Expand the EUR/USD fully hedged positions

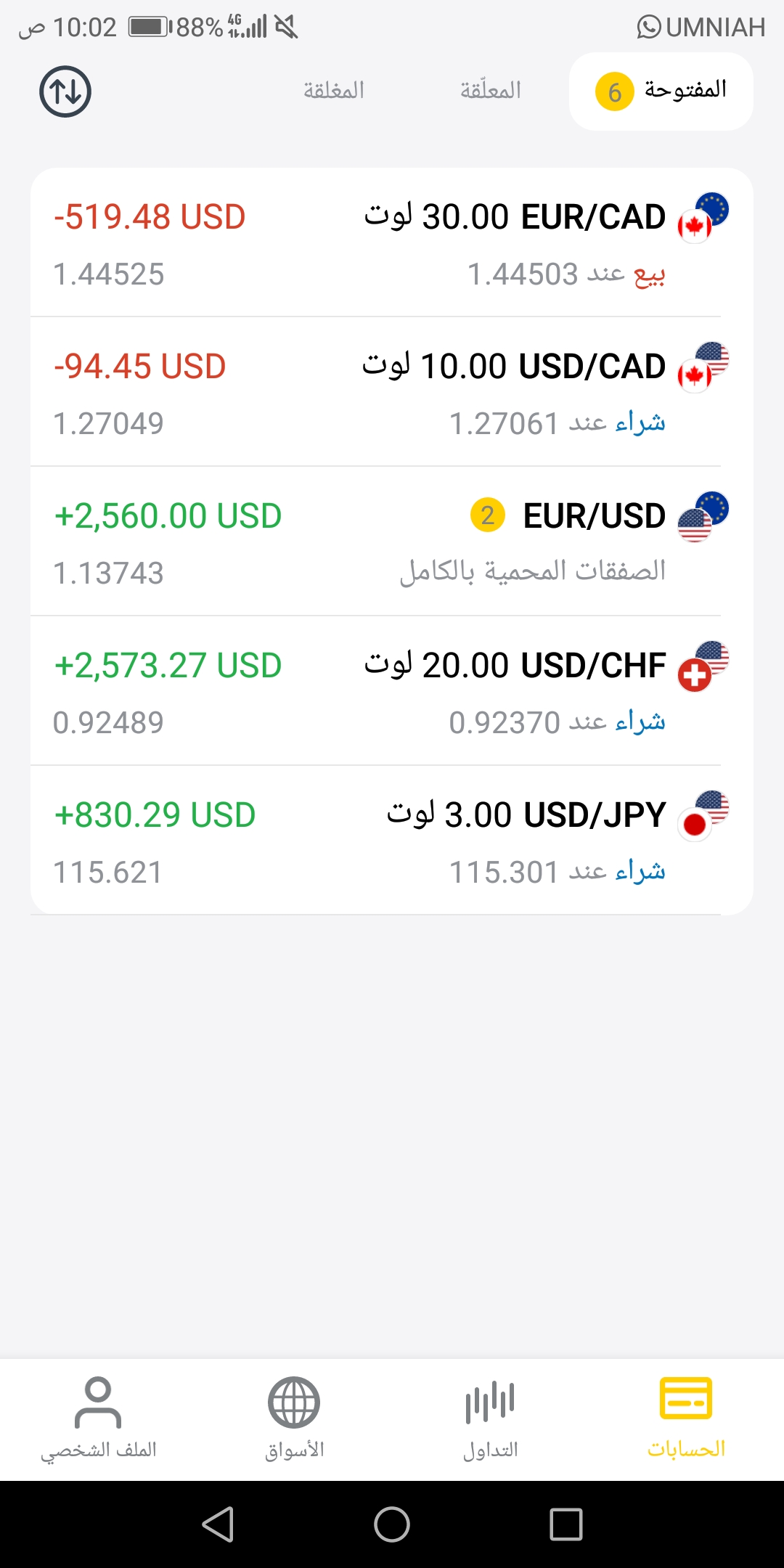(x=392, y=542)
